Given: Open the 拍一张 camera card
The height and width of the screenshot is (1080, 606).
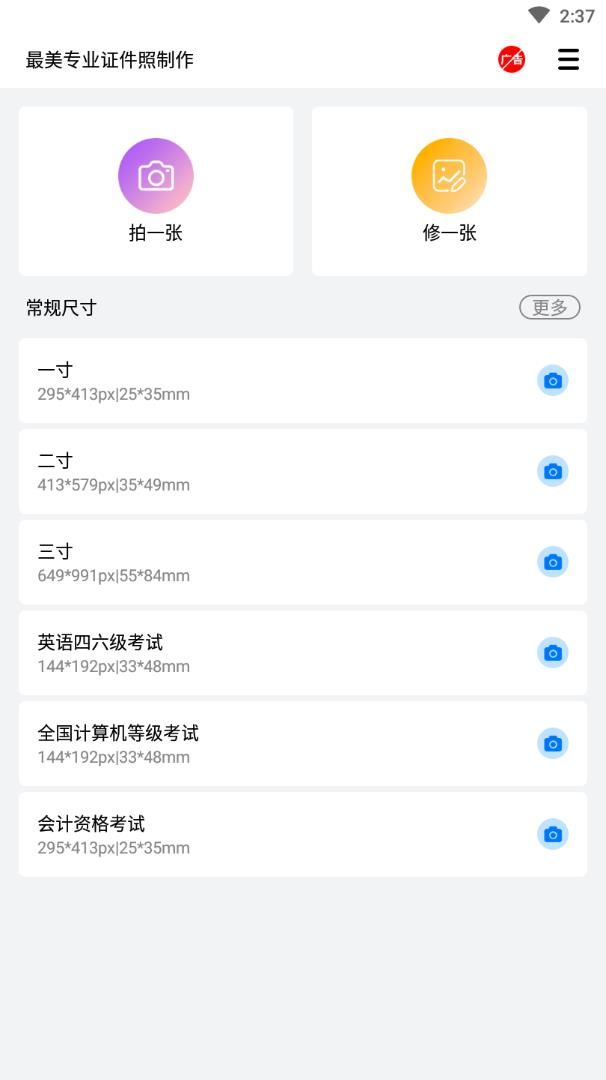Looking at the screenshot, I should pos(156,191).
